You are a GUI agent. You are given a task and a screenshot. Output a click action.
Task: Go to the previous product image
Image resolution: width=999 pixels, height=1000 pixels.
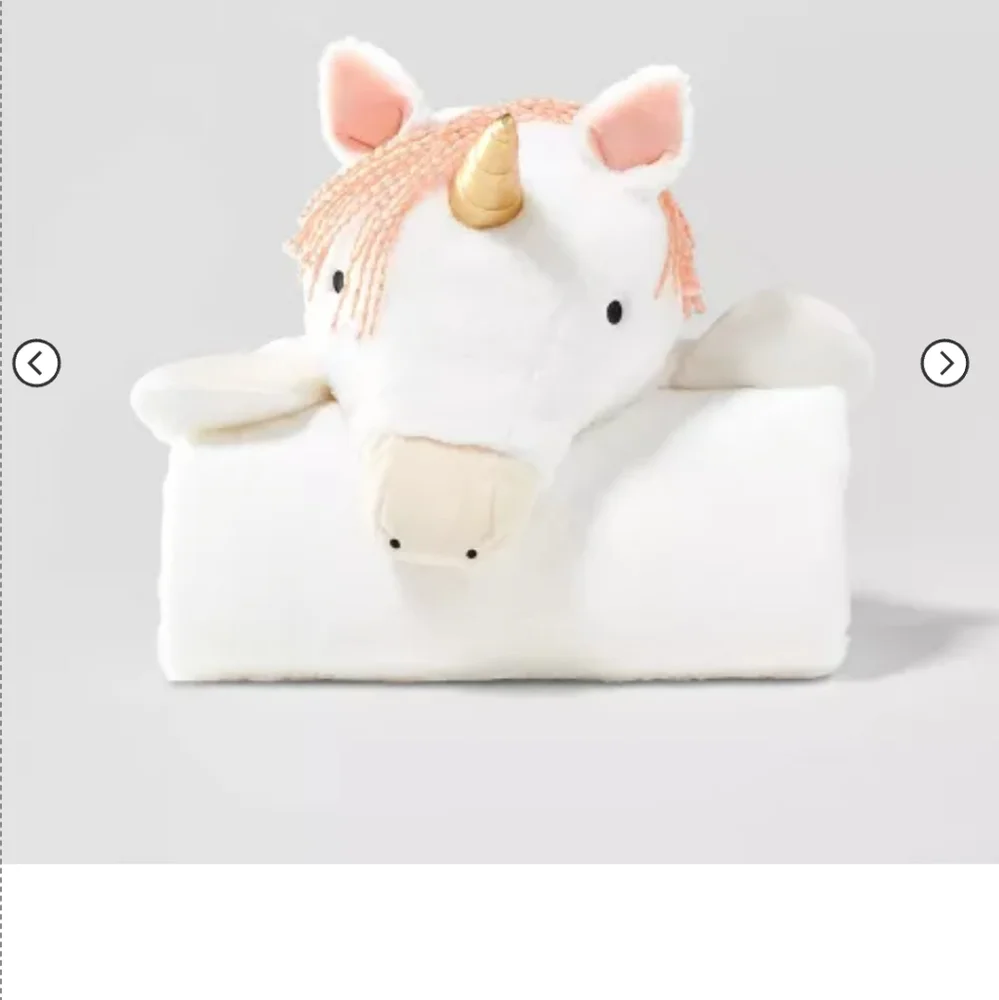coord(36,363)
